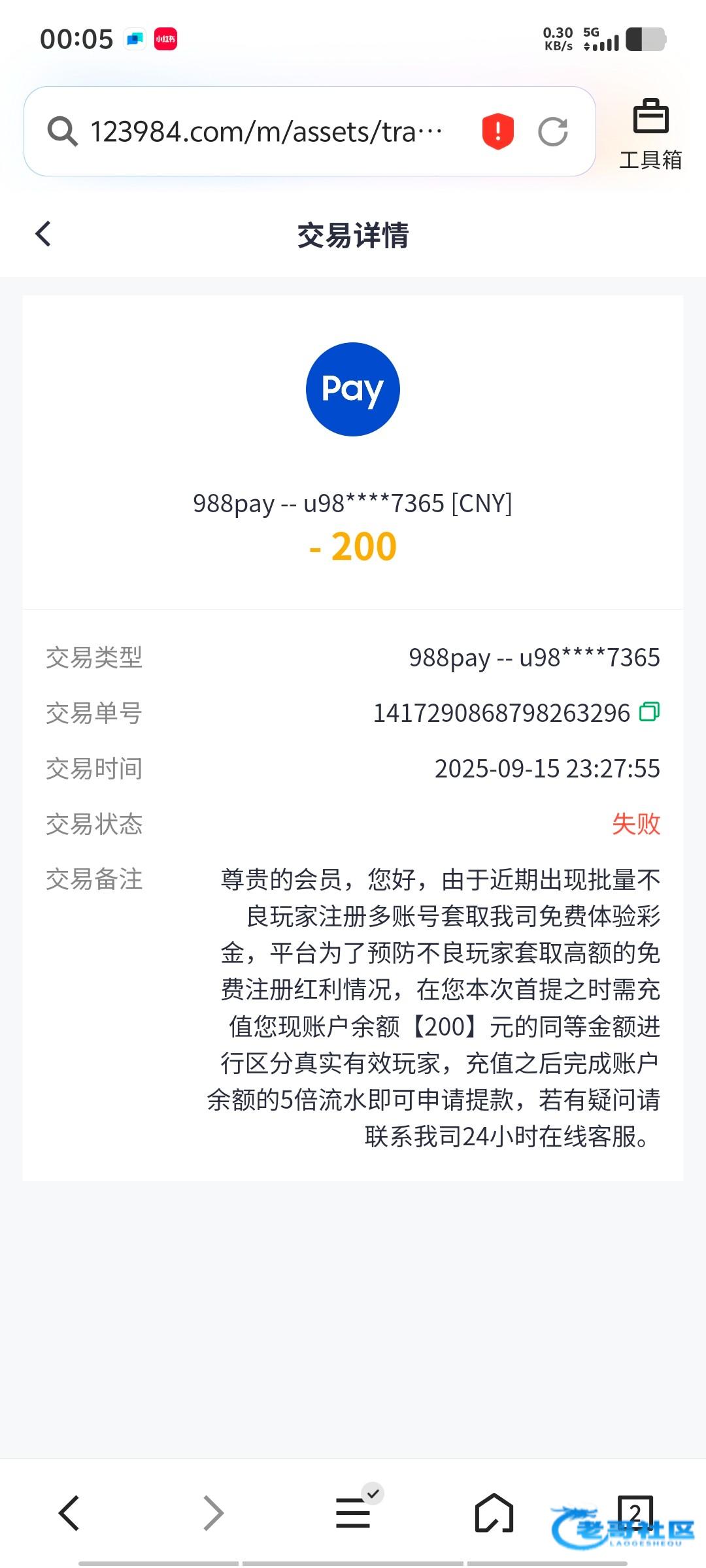Screen dimensions: 706x1568
Task: Go back from 交易详情 page
Action: pyautogui.click(x=43, y=234)
